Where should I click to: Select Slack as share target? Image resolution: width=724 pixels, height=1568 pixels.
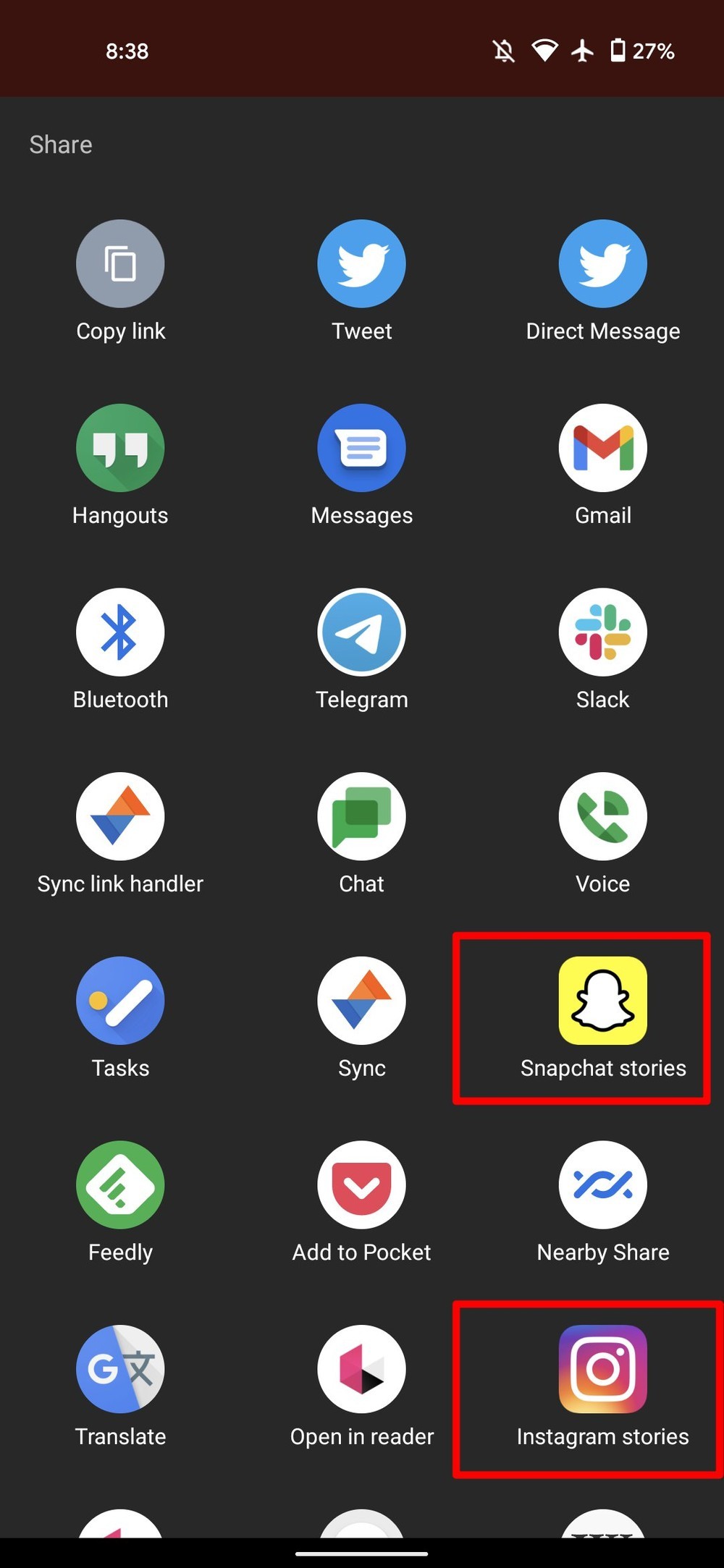602,632
